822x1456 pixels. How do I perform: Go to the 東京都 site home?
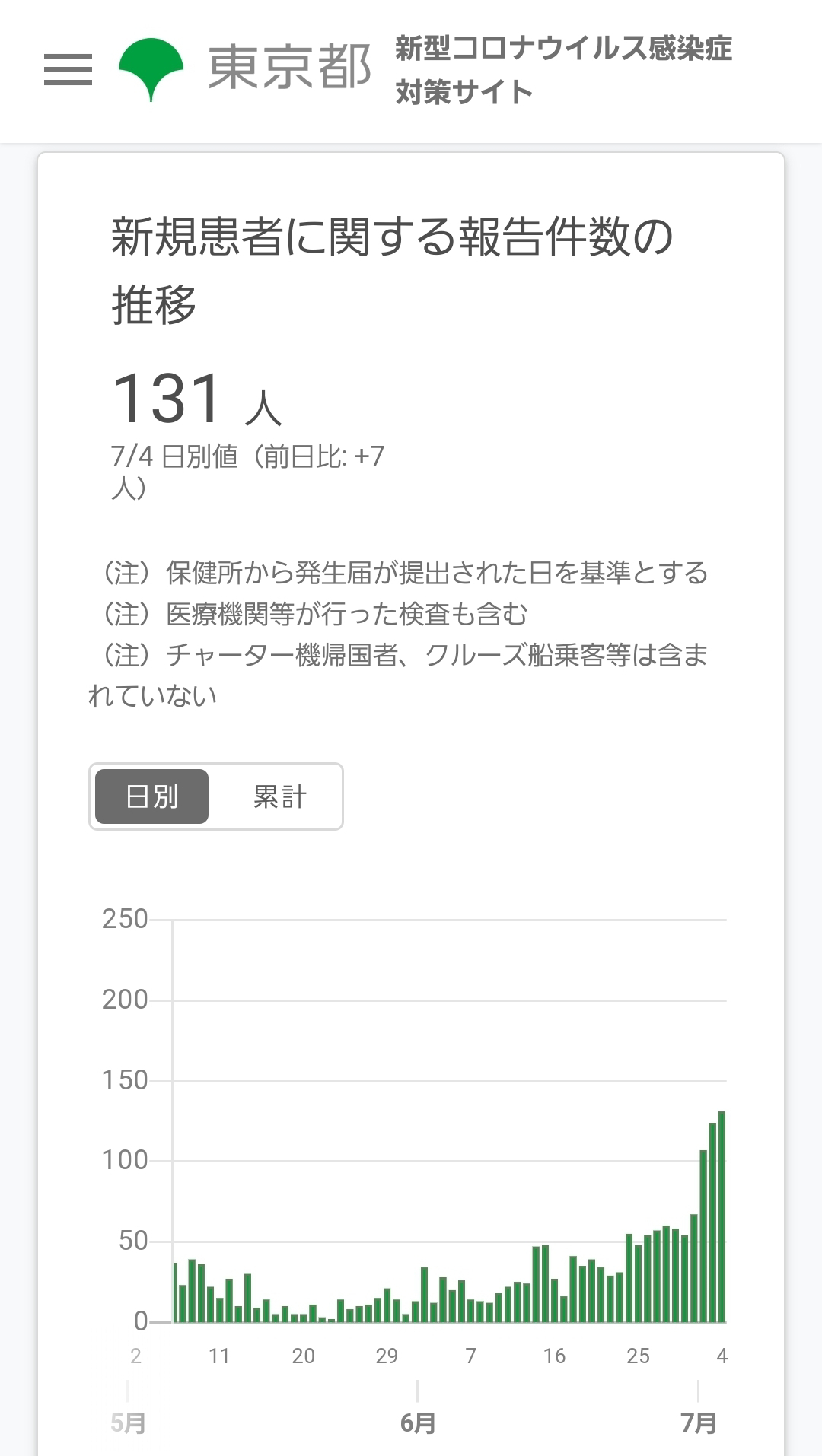click(245, 69)
